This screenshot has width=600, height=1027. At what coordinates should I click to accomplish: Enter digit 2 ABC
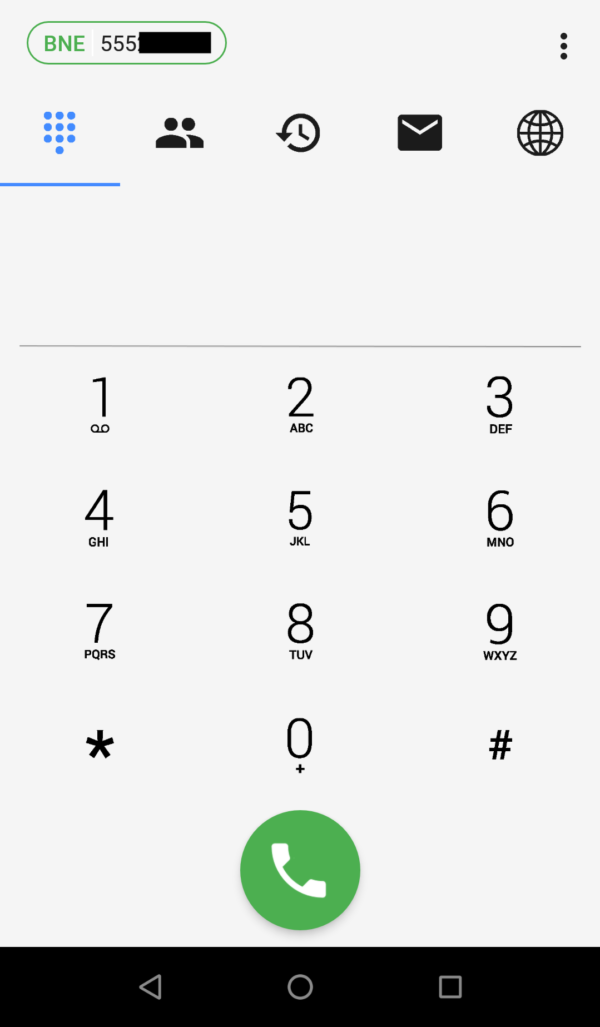click(300, 404)
